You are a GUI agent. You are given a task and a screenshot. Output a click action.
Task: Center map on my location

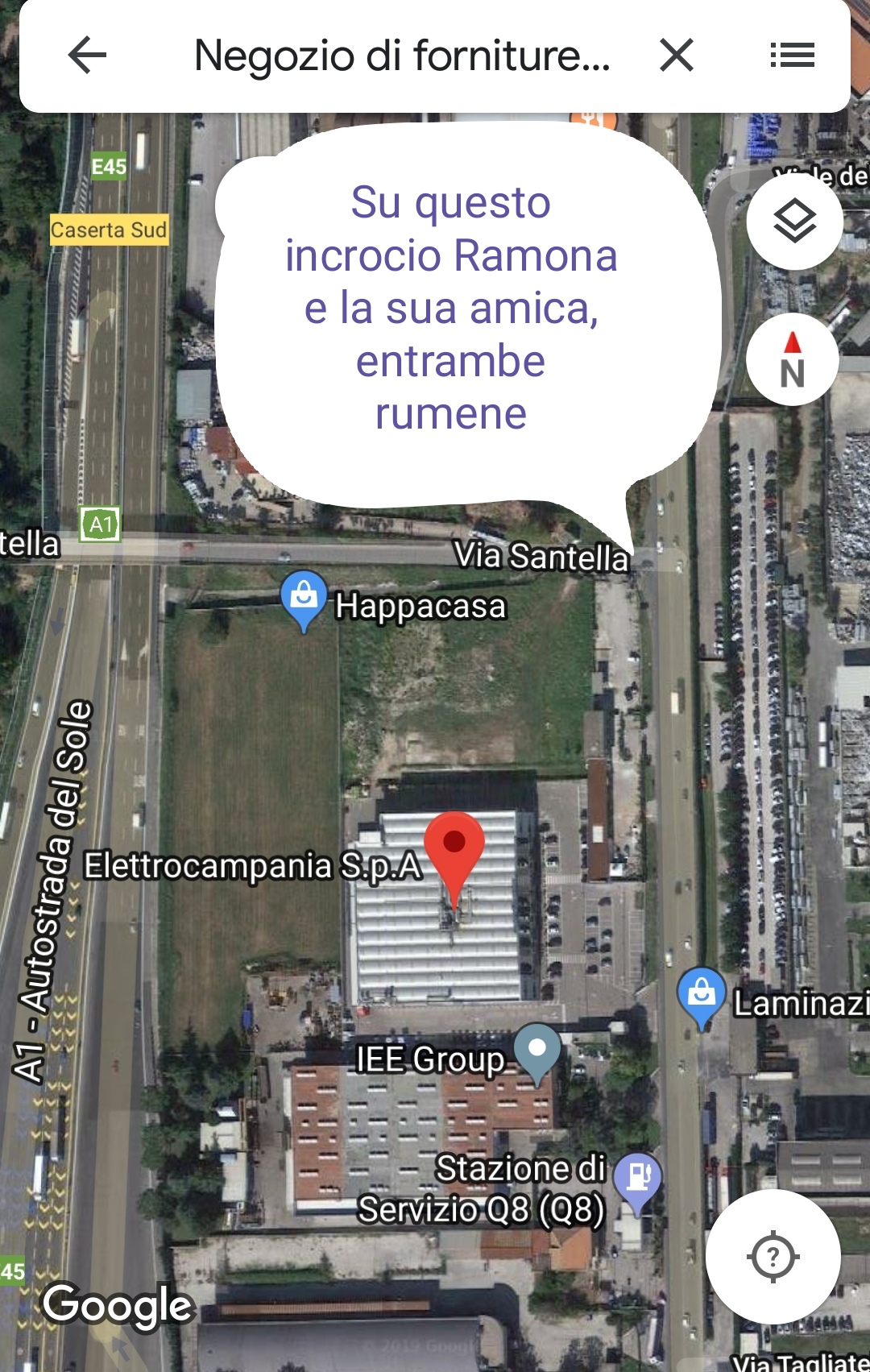[773, 1256]
